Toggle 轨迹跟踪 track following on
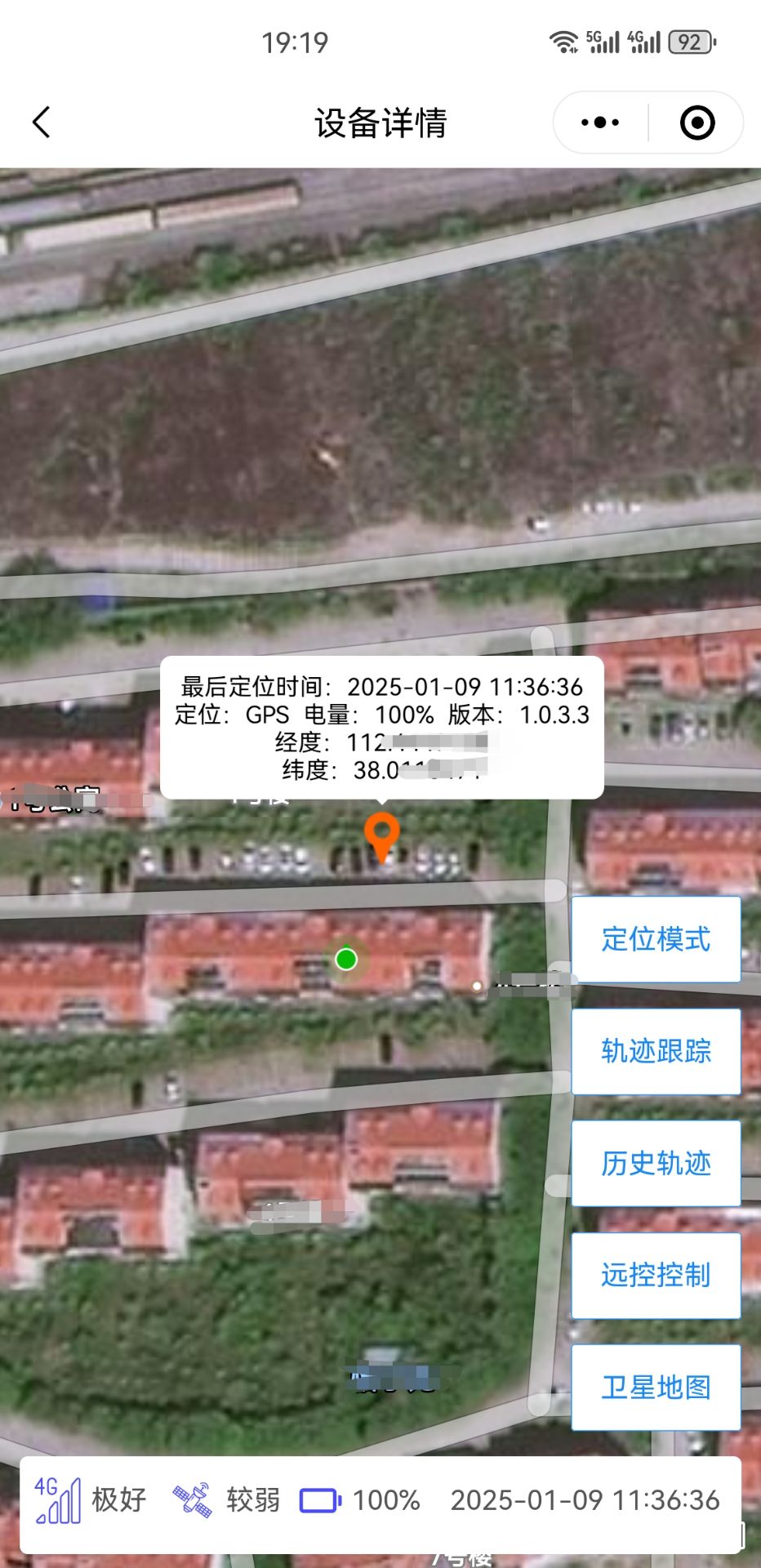The image size is (761, 1568). [656, 1052]
